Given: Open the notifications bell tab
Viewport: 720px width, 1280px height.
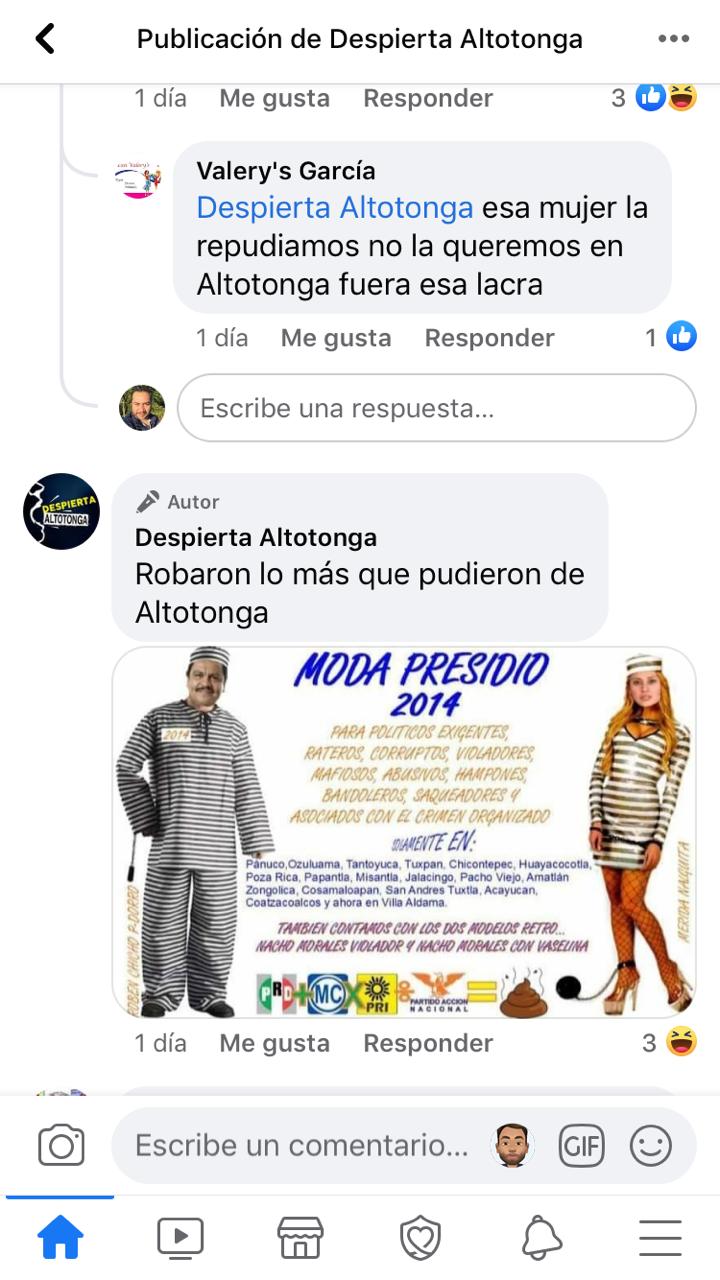Looking at the screenshot, I should click(541, 1238).
